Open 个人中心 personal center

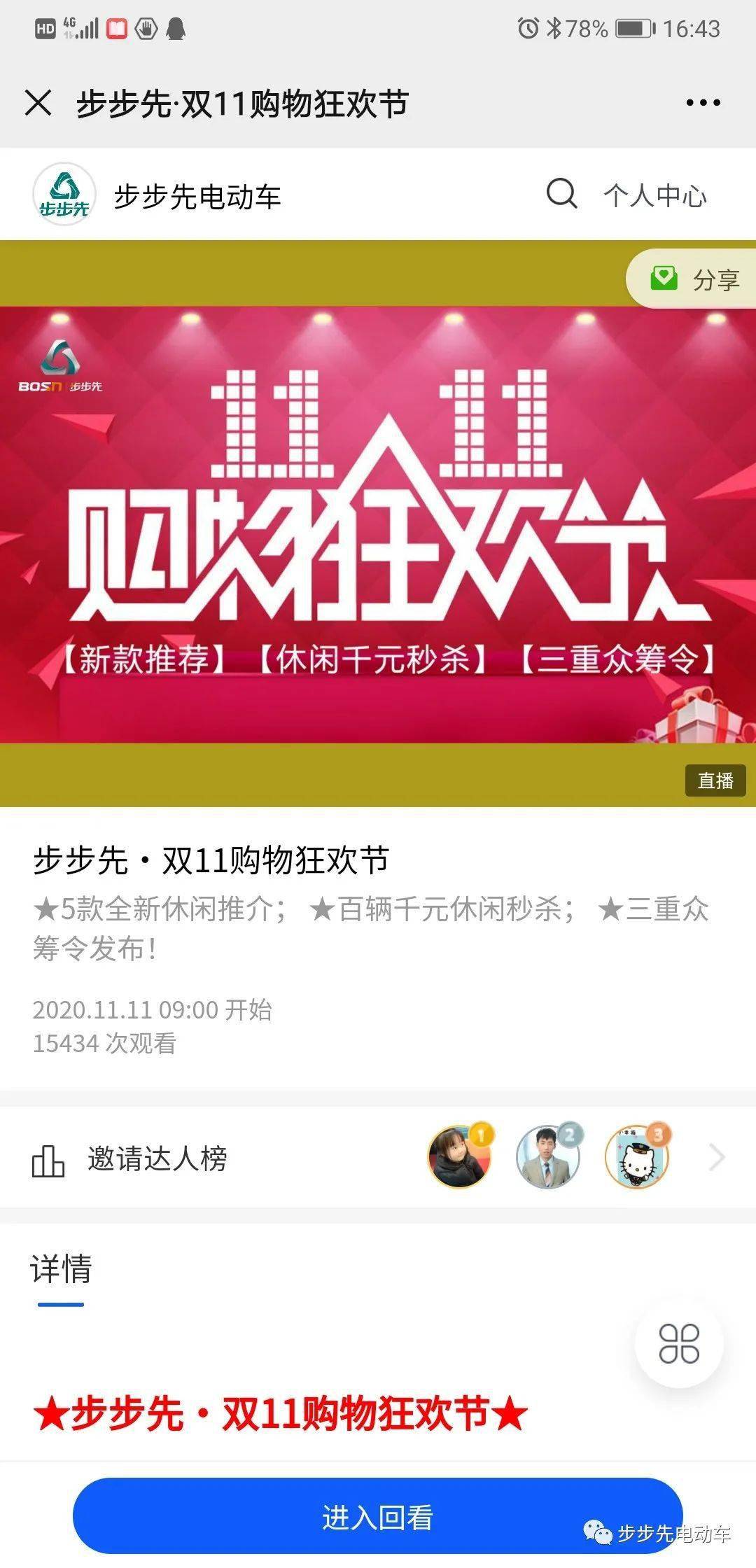tap(655, 195)
